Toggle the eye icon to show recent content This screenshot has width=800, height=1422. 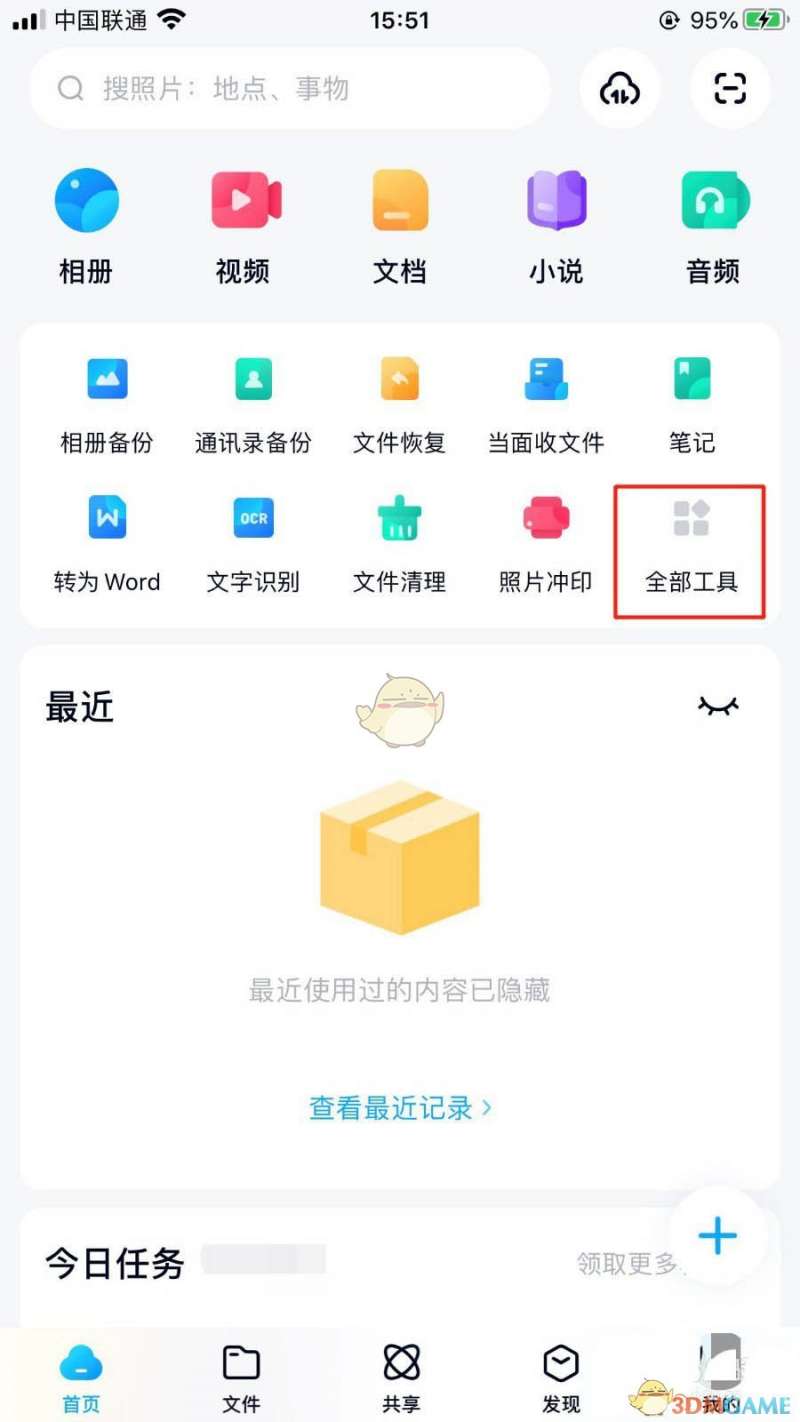click(x=718, y=707)
